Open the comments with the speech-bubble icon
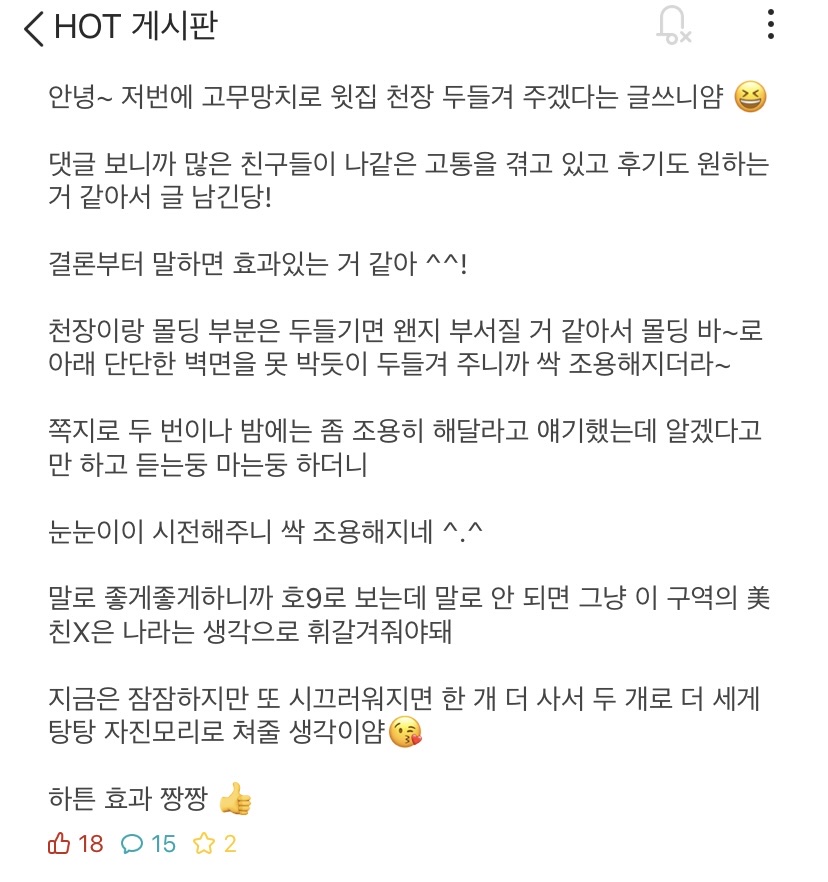Screen dimensions: 828x882 click(132, 843)
